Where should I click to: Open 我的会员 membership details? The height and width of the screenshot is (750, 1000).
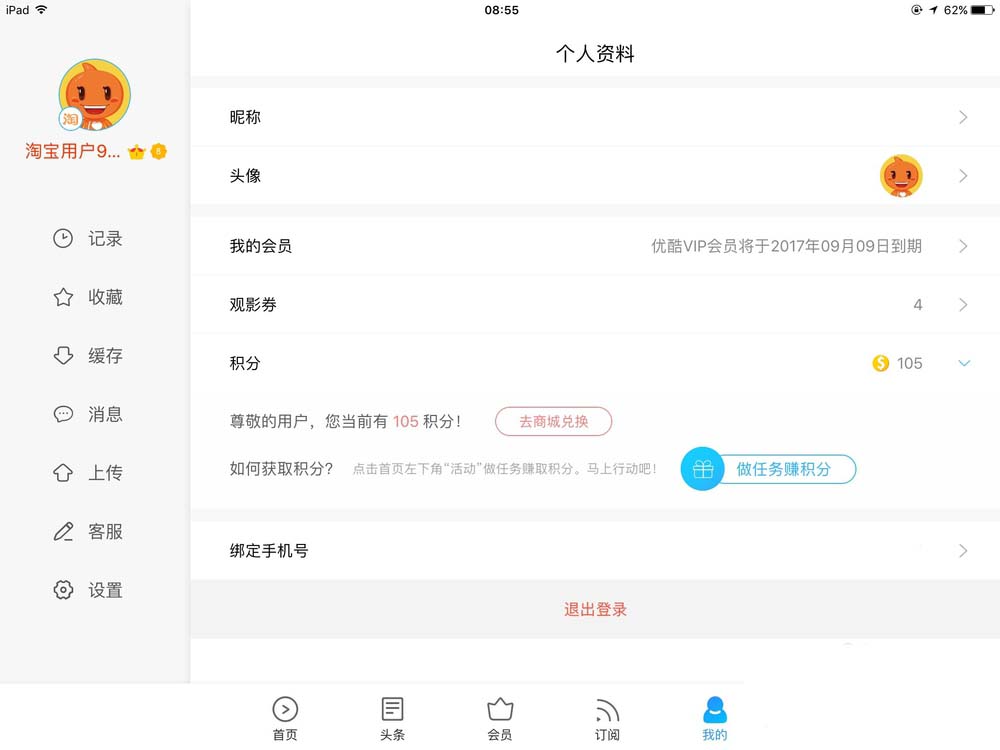click(595, 246)
